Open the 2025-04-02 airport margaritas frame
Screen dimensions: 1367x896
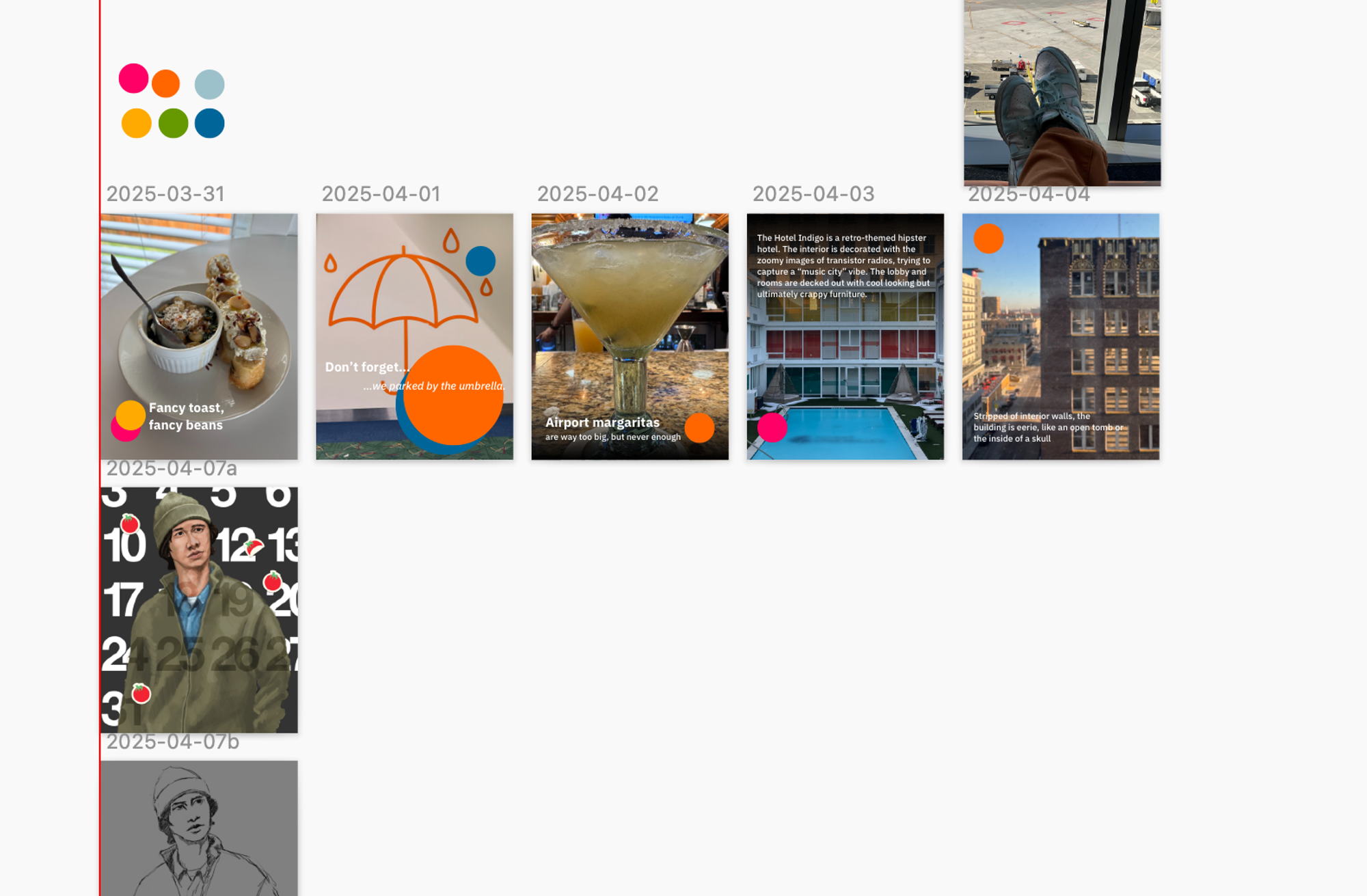point(630,336)
